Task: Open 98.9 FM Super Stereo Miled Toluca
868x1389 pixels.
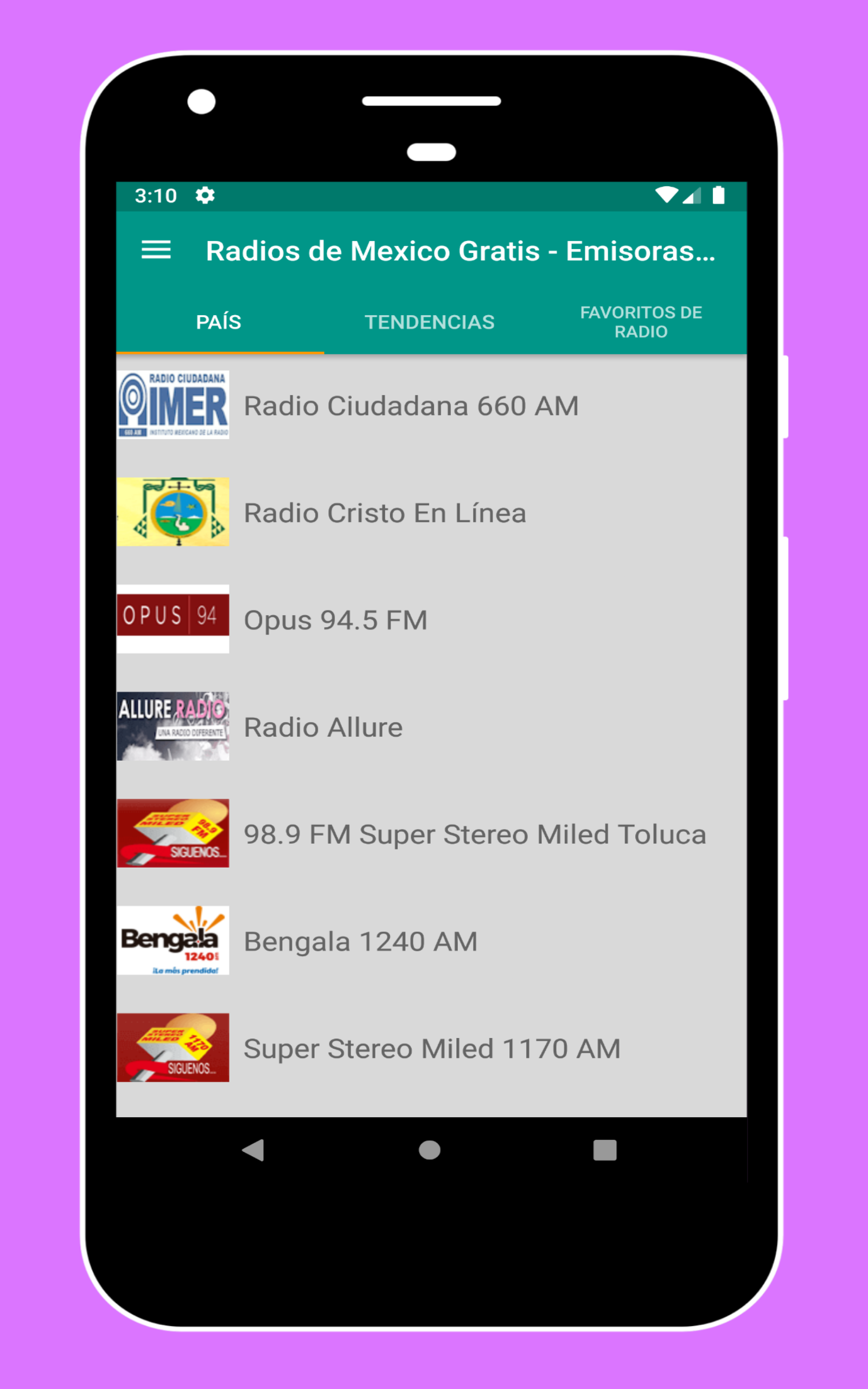Action: 474,834
